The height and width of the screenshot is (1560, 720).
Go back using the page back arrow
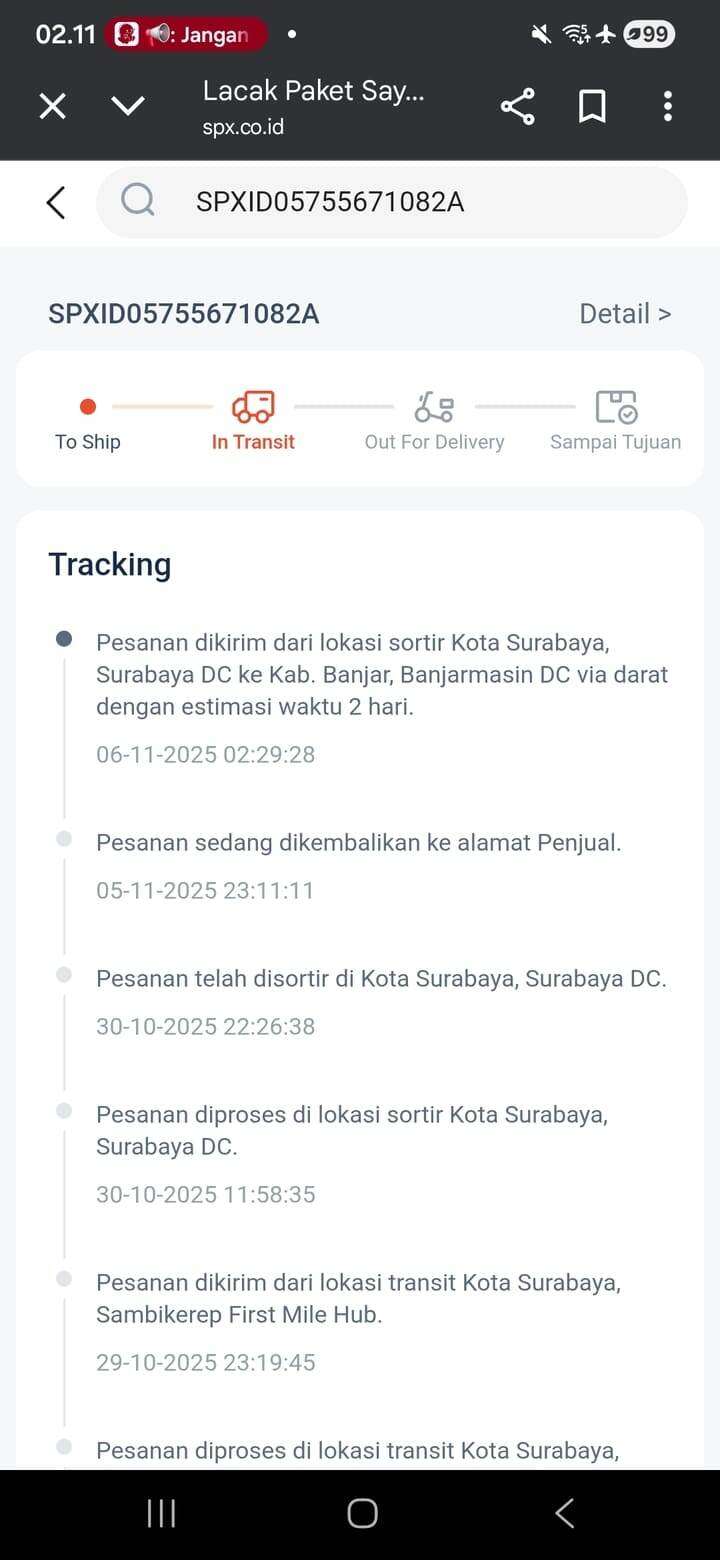coord(56,202)
